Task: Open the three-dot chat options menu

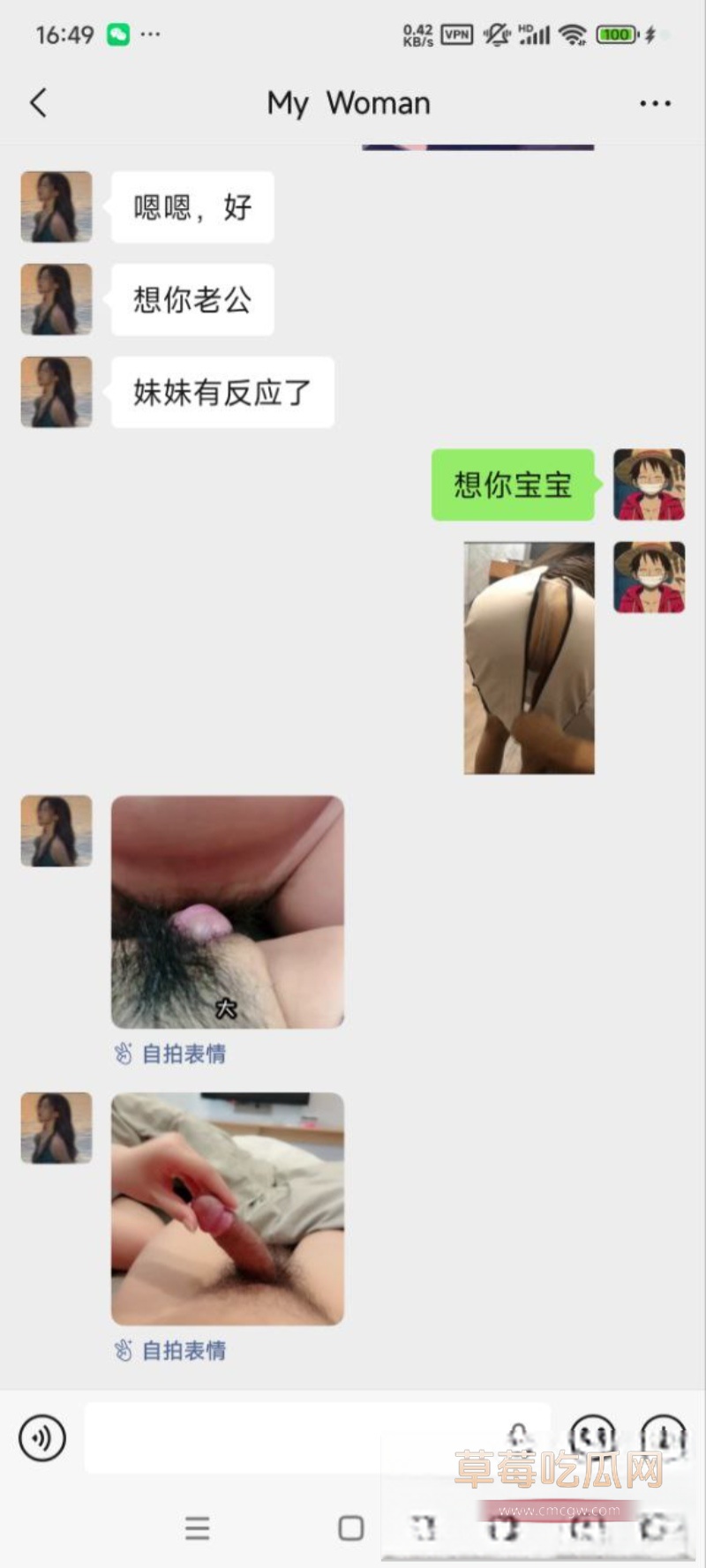Action: click(654, 103)
